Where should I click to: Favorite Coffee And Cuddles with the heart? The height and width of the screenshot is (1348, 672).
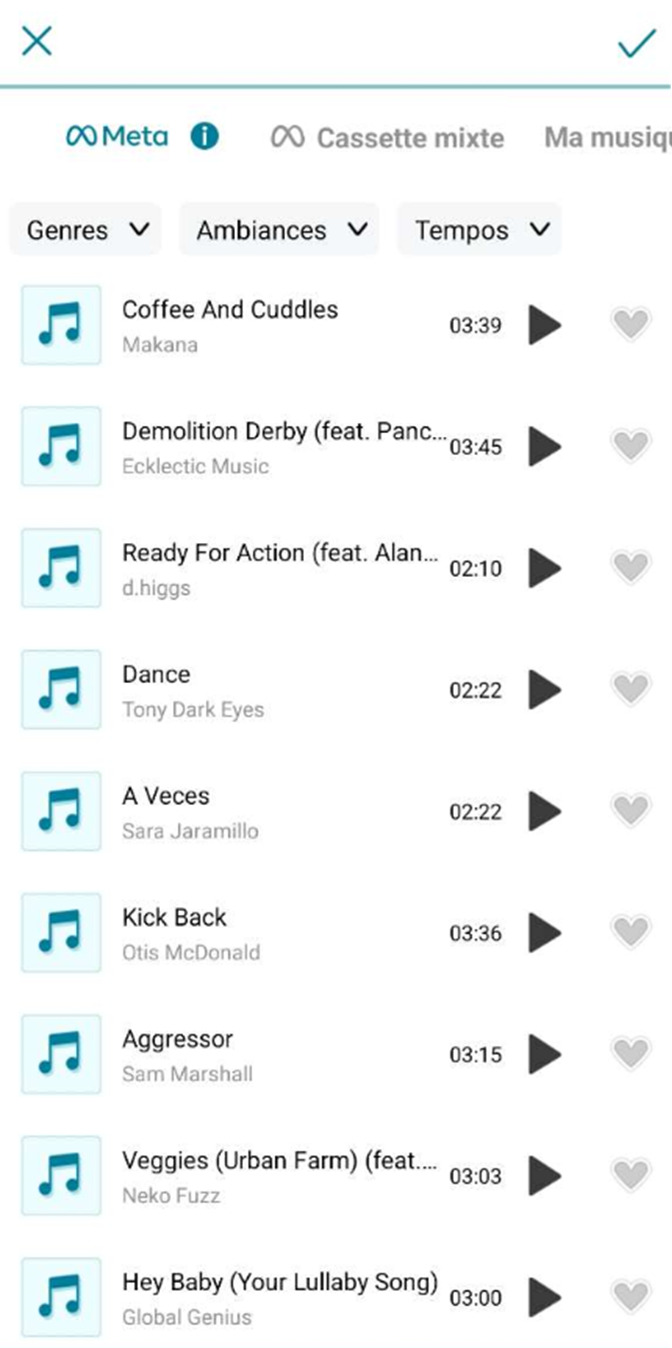point(631,324)
